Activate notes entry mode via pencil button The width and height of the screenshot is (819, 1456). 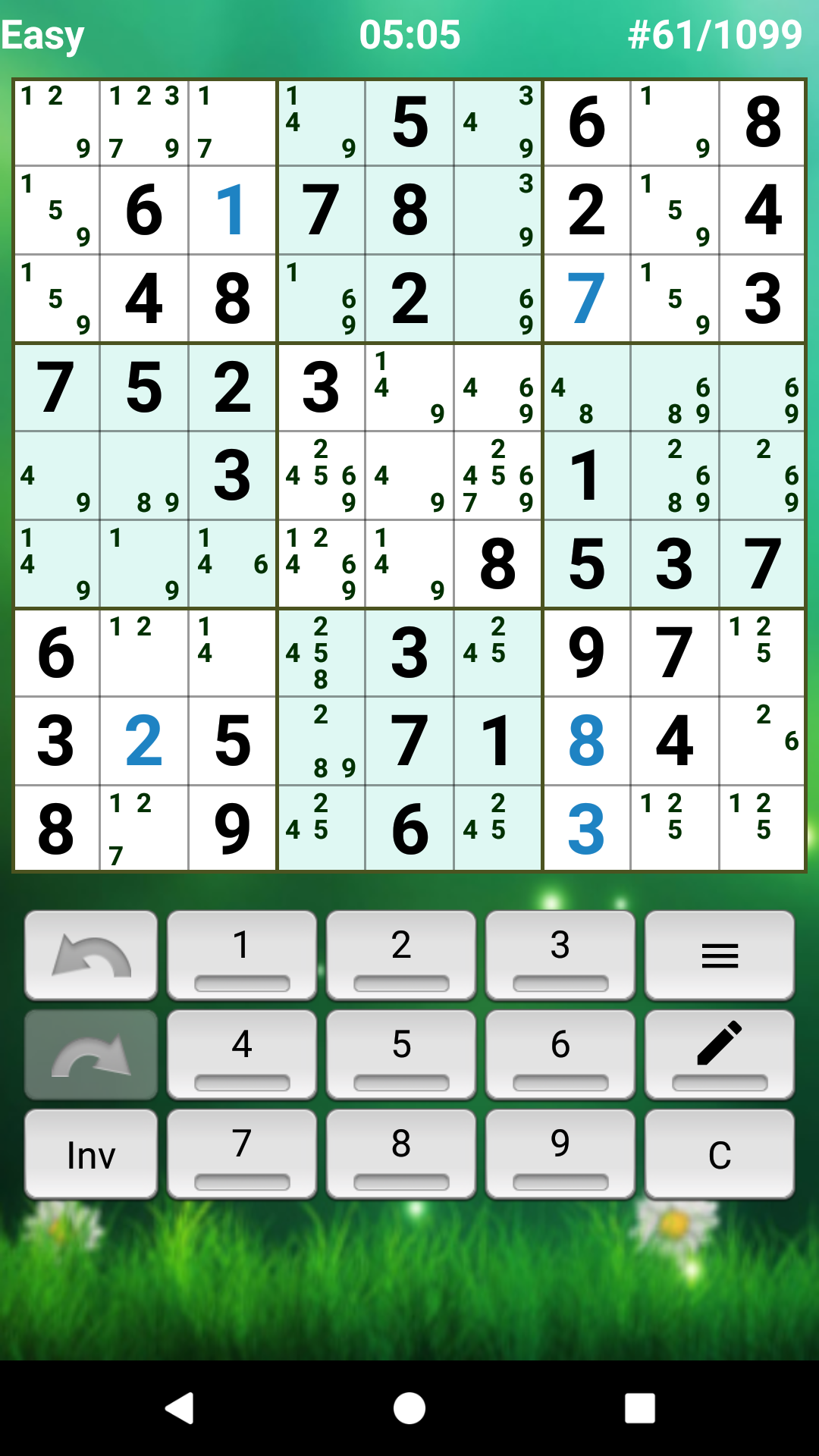click(719, 1054)
